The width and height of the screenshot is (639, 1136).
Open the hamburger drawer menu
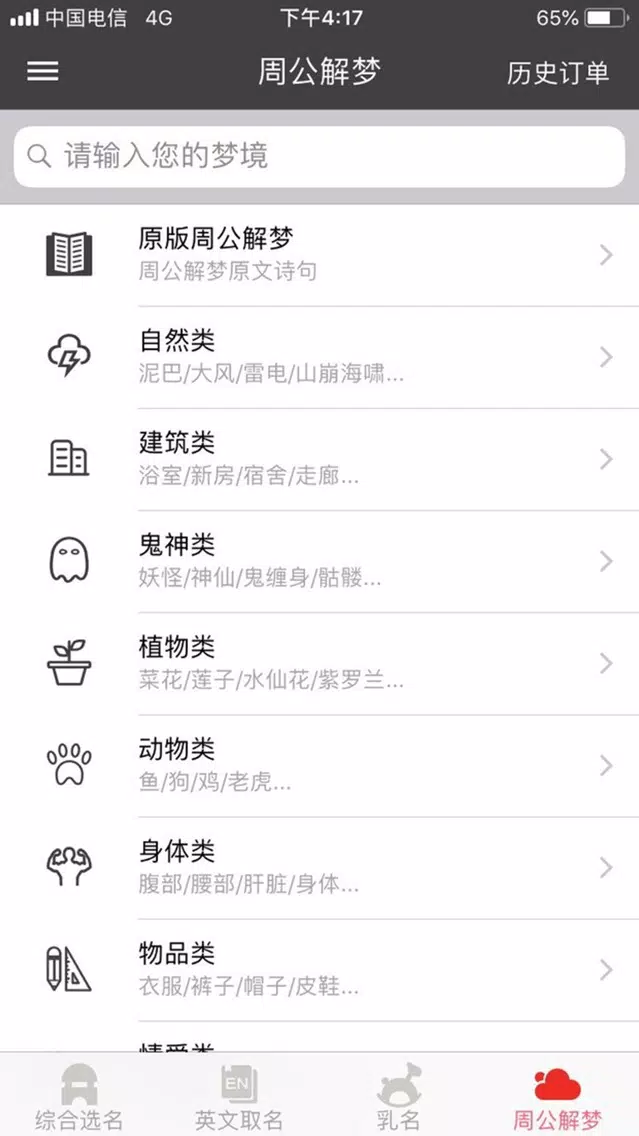(43, 71)
